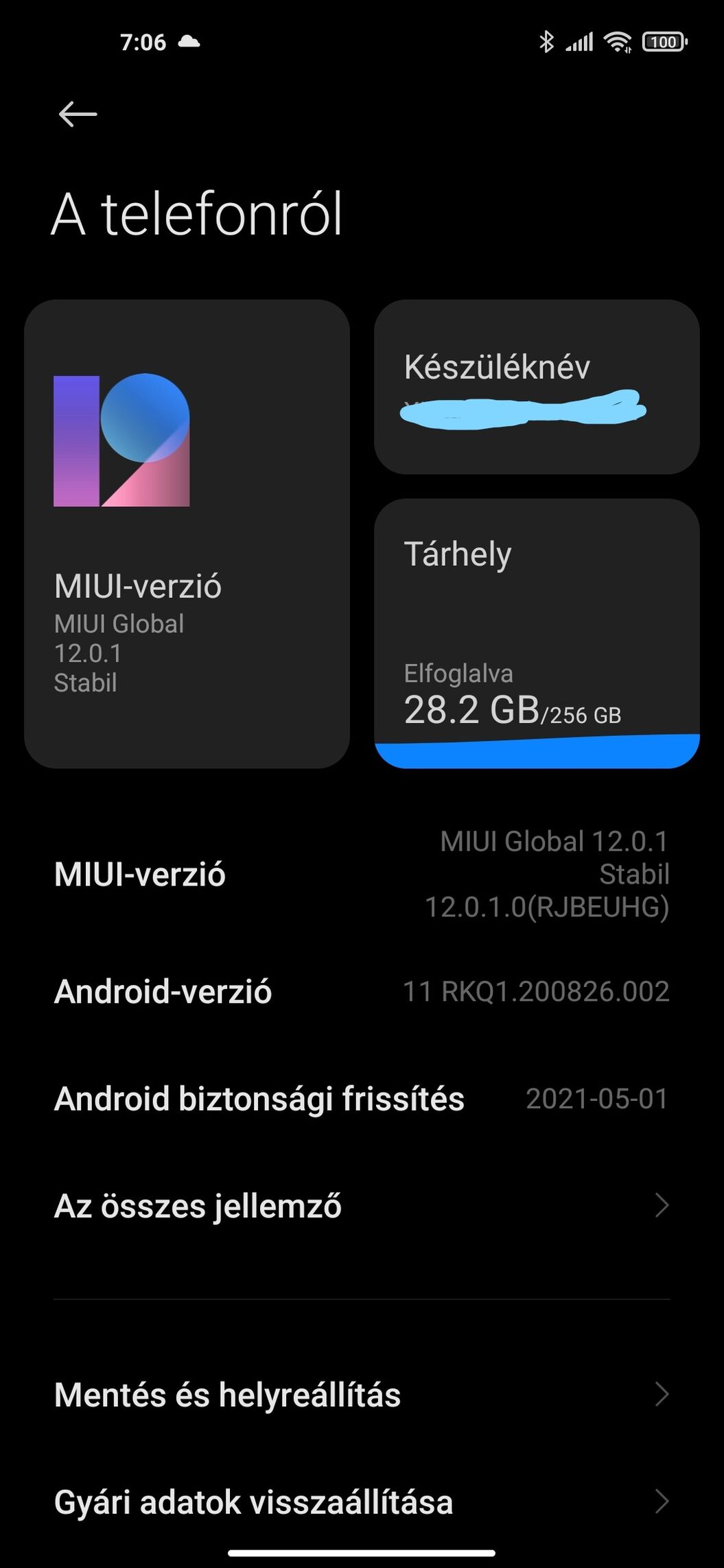Open the Tárhely storage card
724x1568 pixels.
(x=537, y=633)
